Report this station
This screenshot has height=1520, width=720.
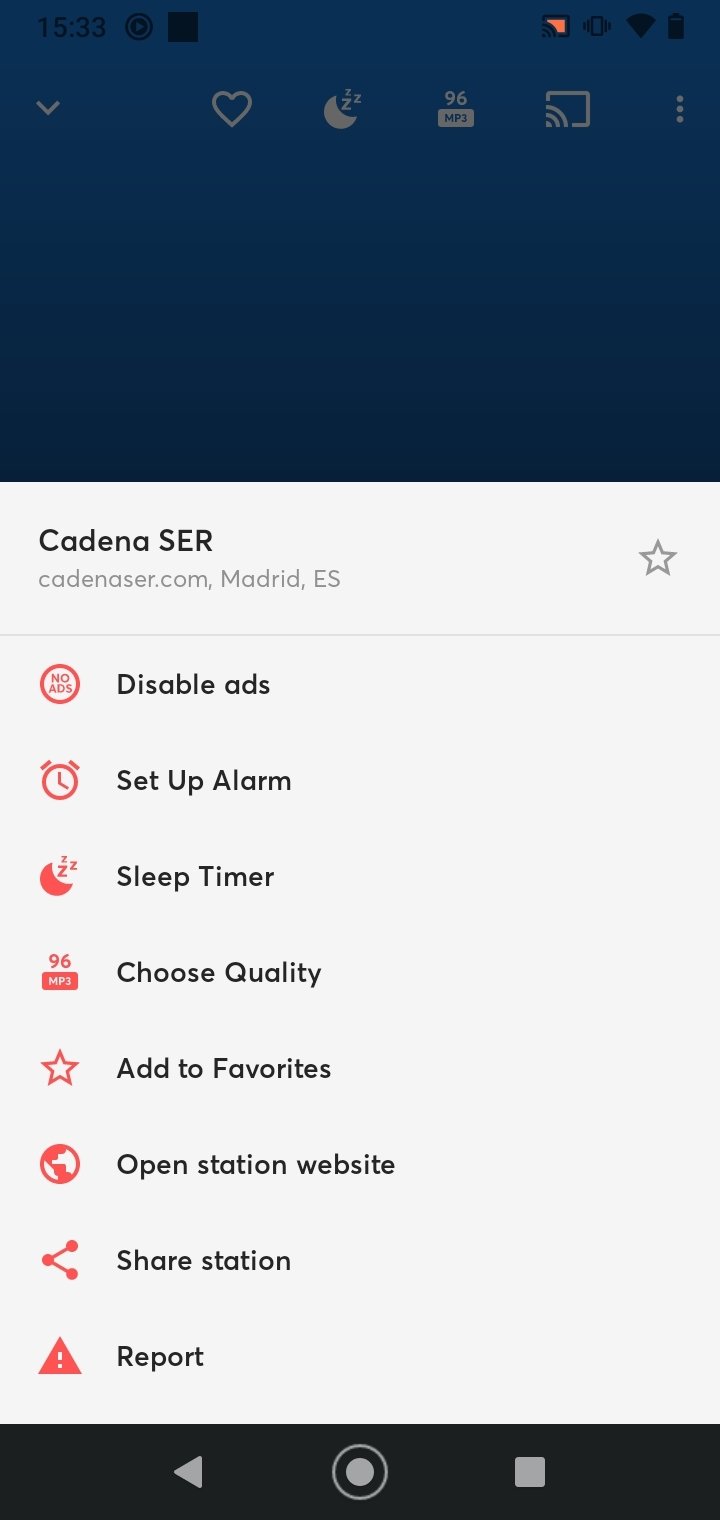point(360,1357)
